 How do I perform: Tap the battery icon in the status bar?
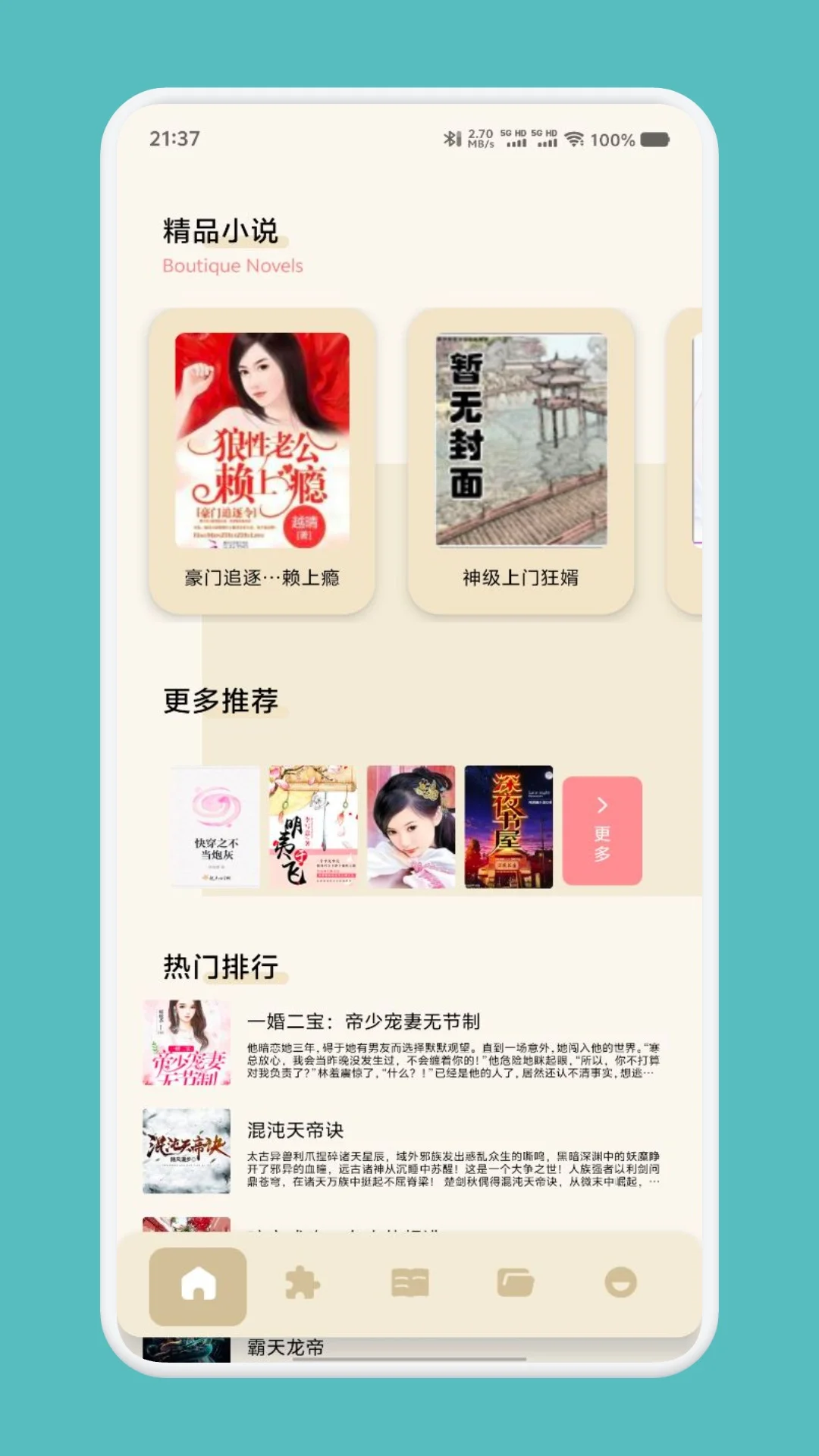[x=652, y=139]
